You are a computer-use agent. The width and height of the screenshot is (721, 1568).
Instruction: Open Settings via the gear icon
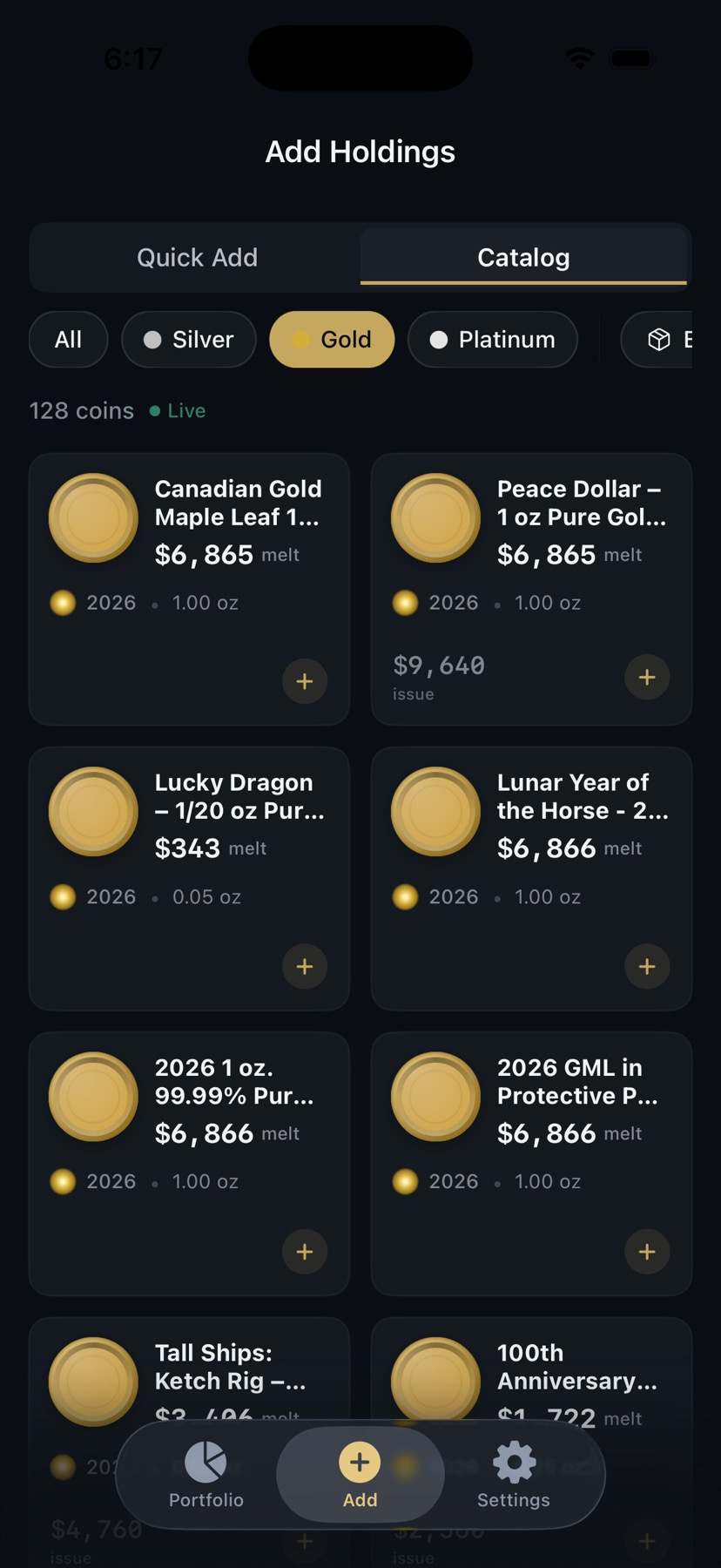513,1461
